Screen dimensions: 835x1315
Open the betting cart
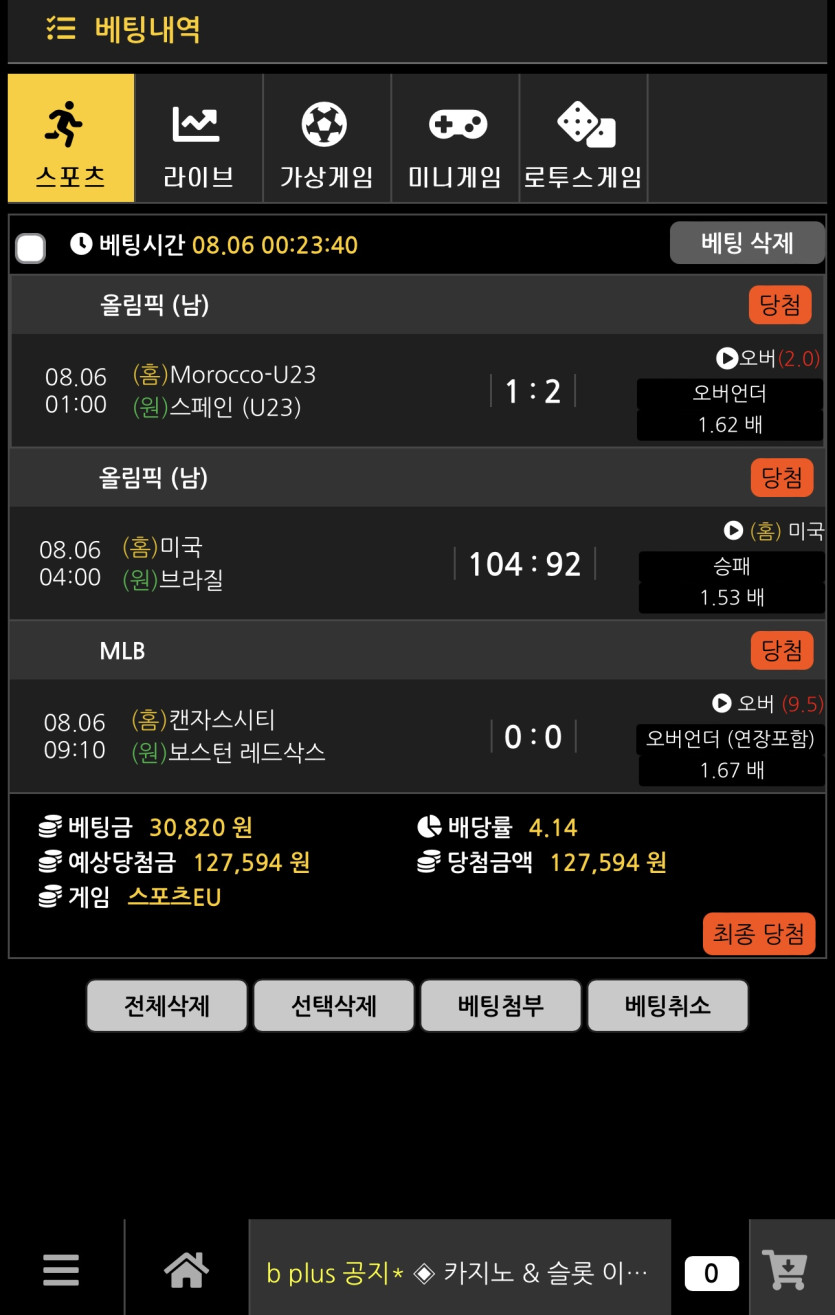786,1270
